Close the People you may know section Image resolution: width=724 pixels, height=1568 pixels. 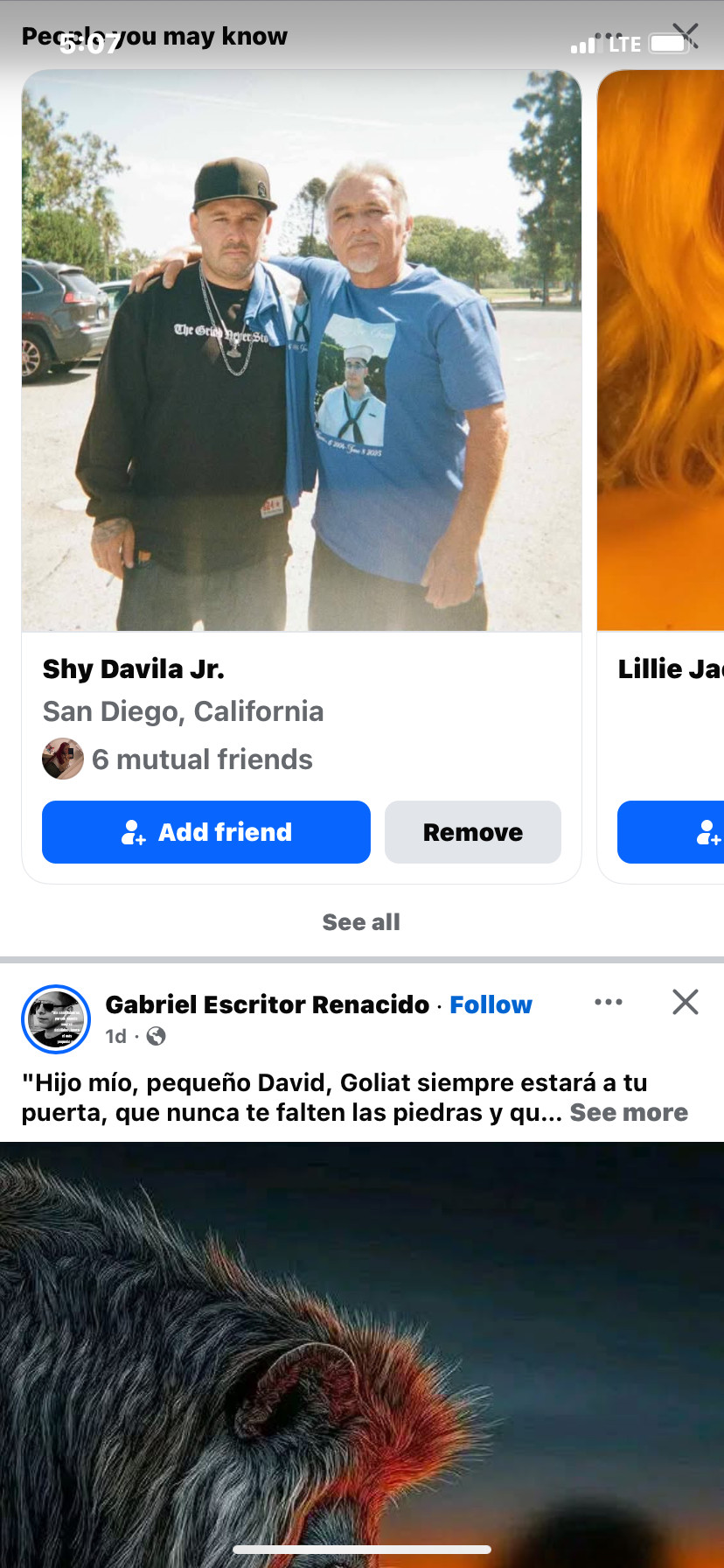click(x=686, y=36)
